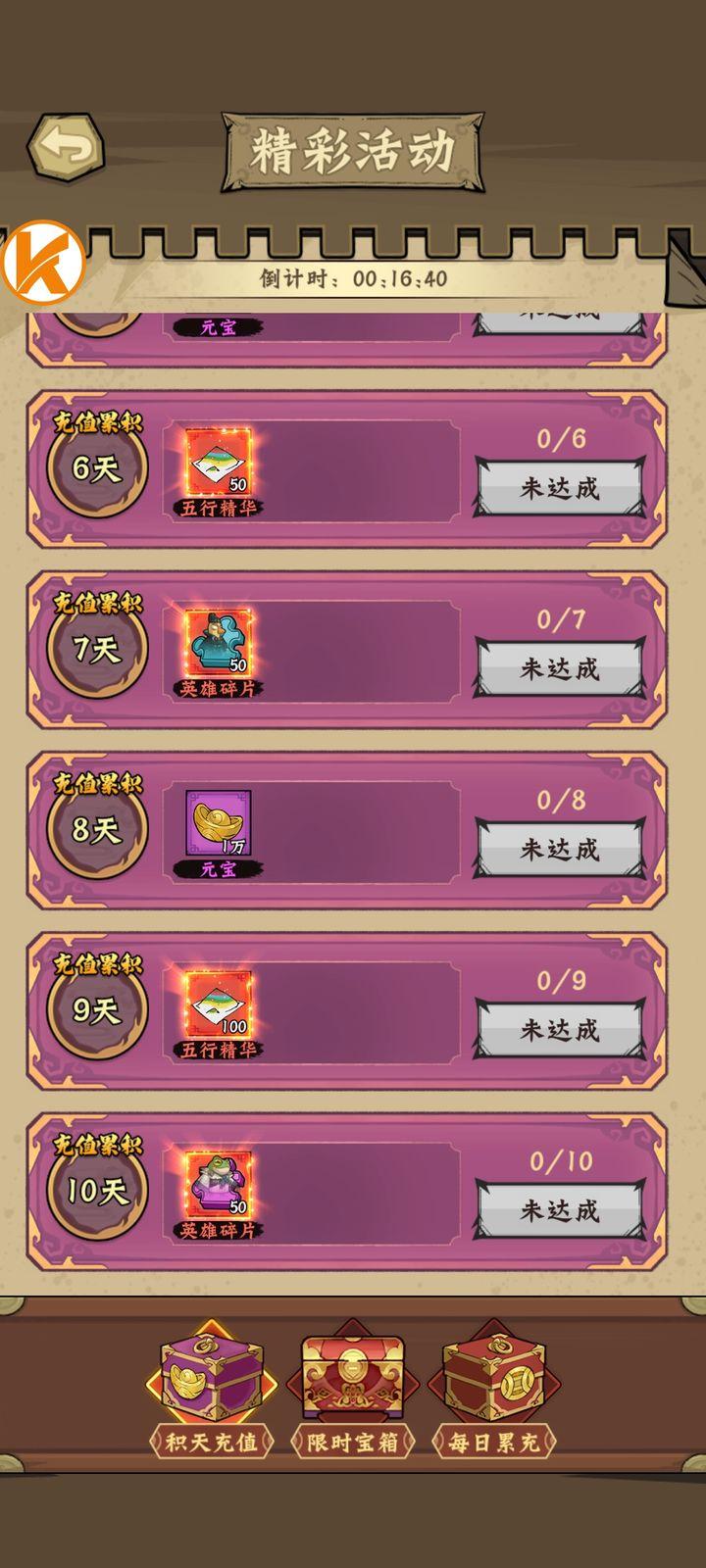The height and width of the screenshot is (1568, 706).
Task: Go back using the arrow button
Action: pos(66,148)
